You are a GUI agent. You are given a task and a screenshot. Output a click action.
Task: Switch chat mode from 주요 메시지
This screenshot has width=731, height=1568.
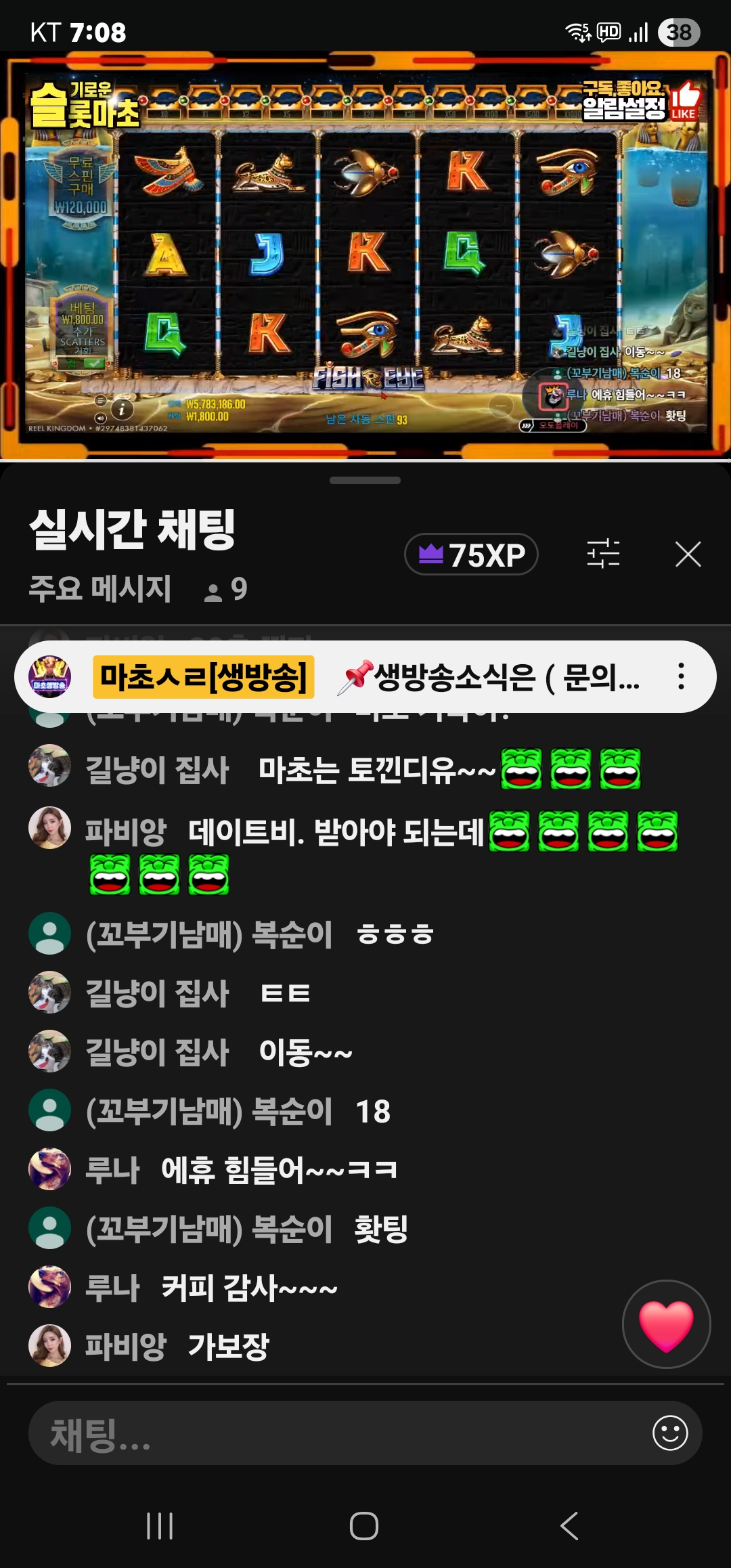[x=100, y=588]
